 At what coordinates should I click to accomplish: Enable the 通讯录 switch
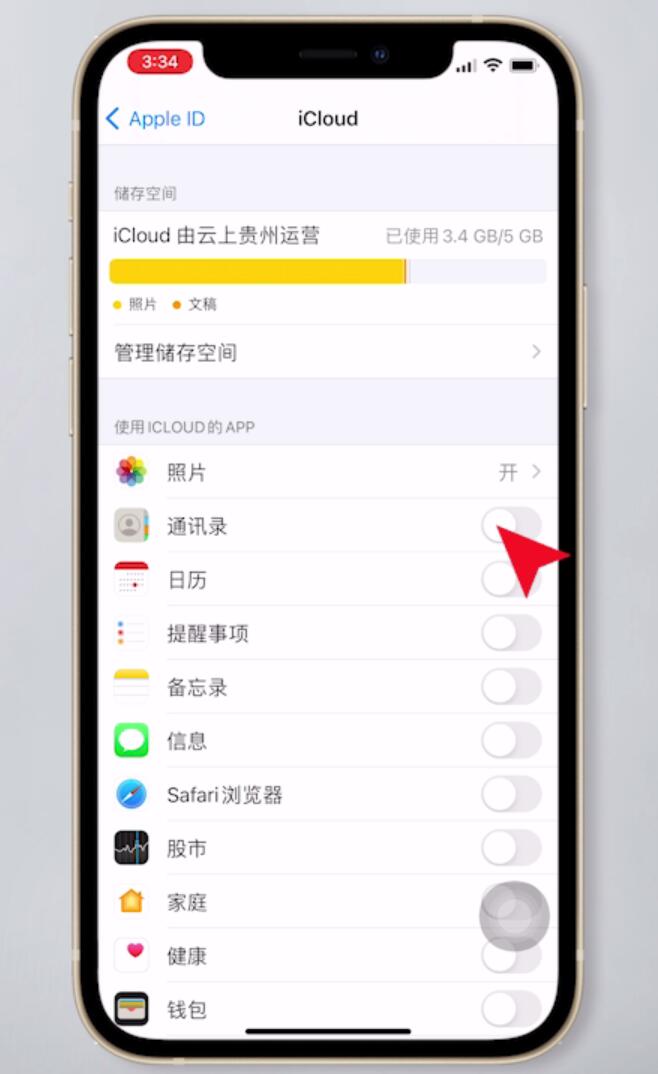point(511,525)
